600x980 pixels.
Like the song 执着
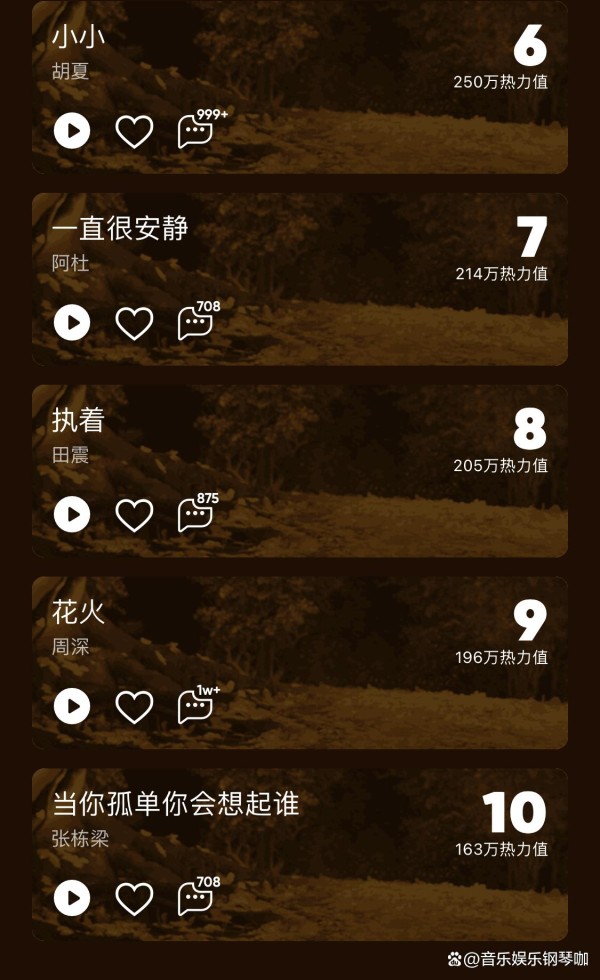coord(134,514)
